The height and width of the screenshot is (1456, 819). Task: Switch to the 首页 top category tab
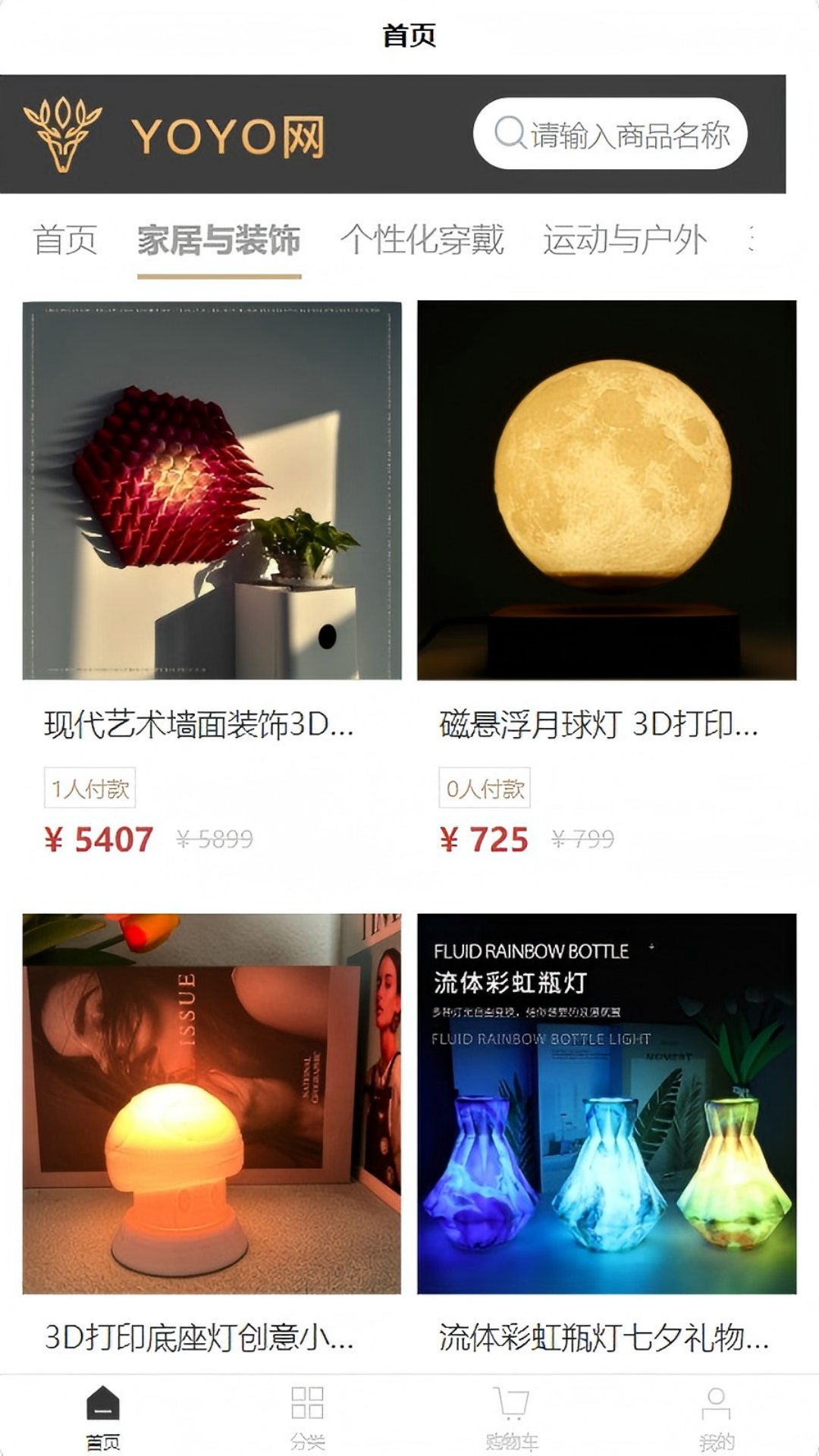click(65, 240)
